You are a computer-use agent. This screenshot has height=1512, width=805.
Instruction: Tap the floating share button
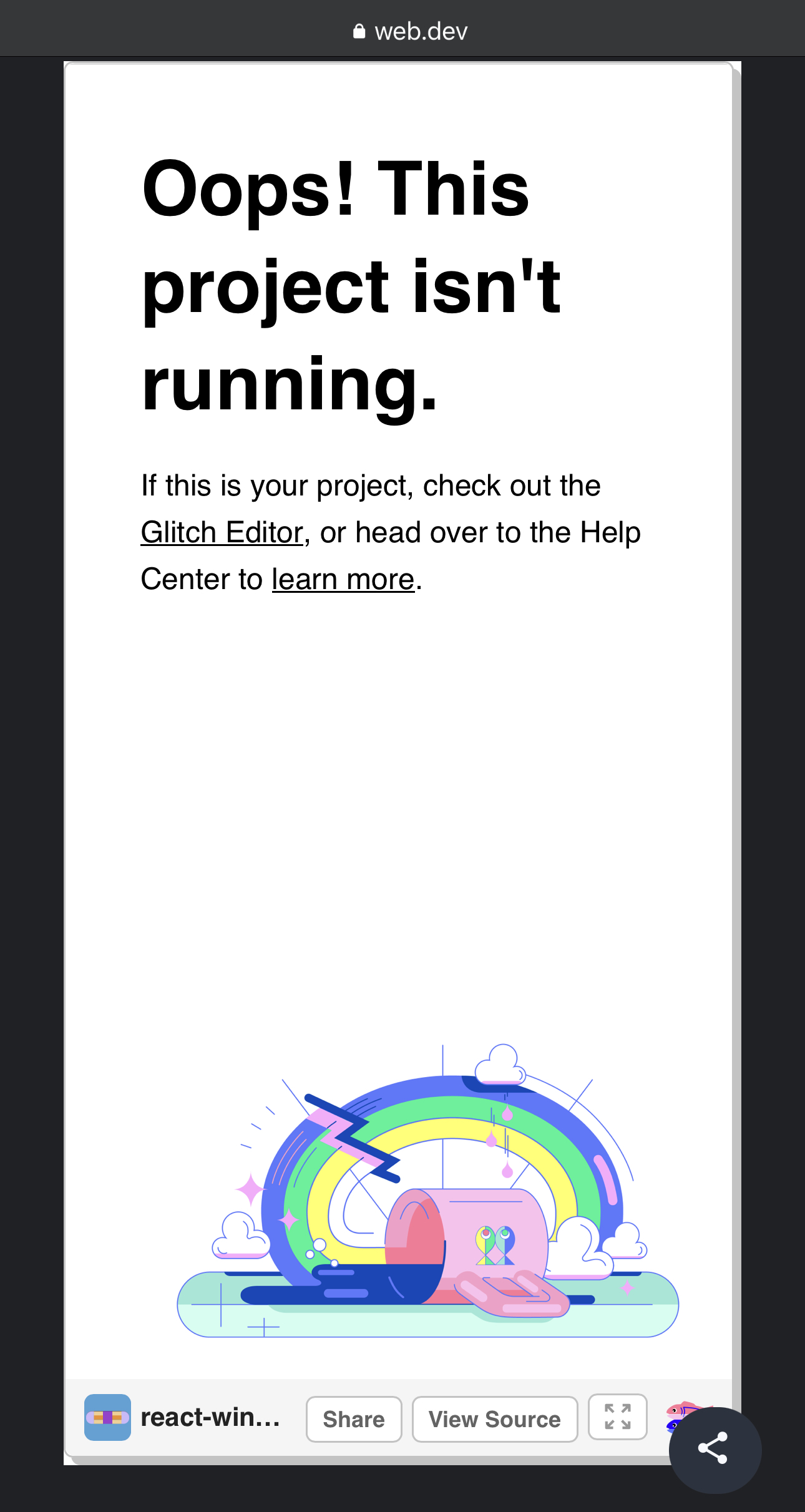click(x=714, y=1448)
